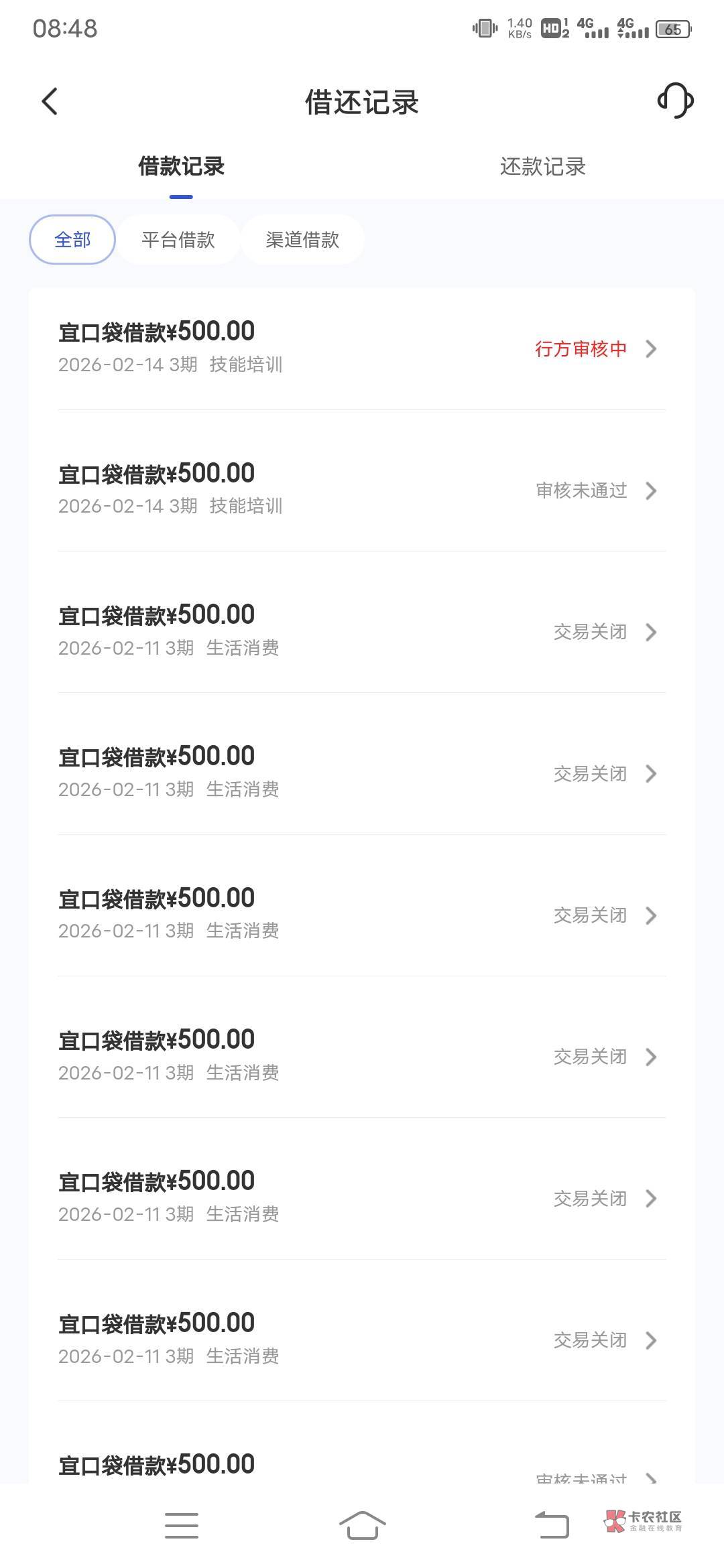
Task: Select the 借款记录 tab
Action: click(x=181, y=167)
